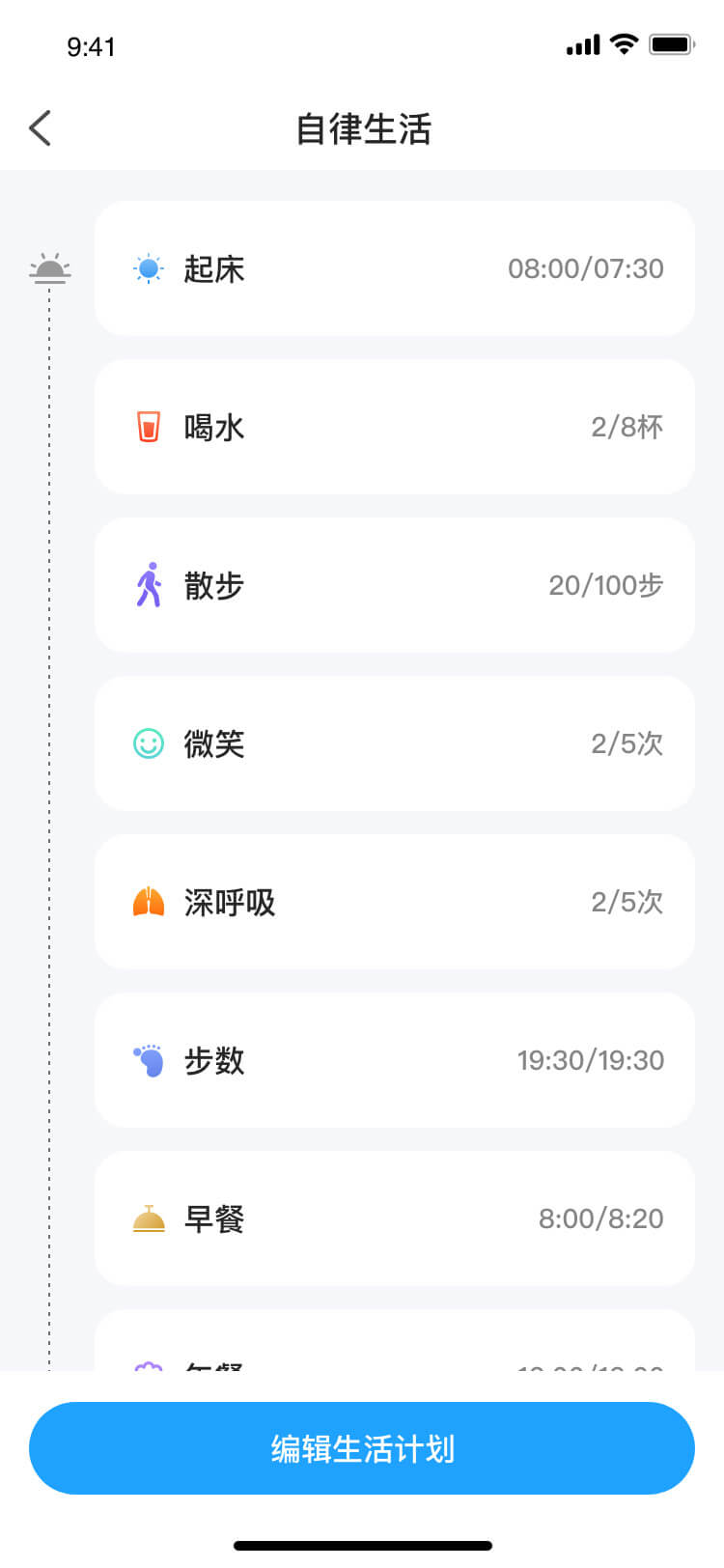Click the sunrise icon on the left timeline
The height and width of the screenshot is (1568, 724).
click(50, 268)
